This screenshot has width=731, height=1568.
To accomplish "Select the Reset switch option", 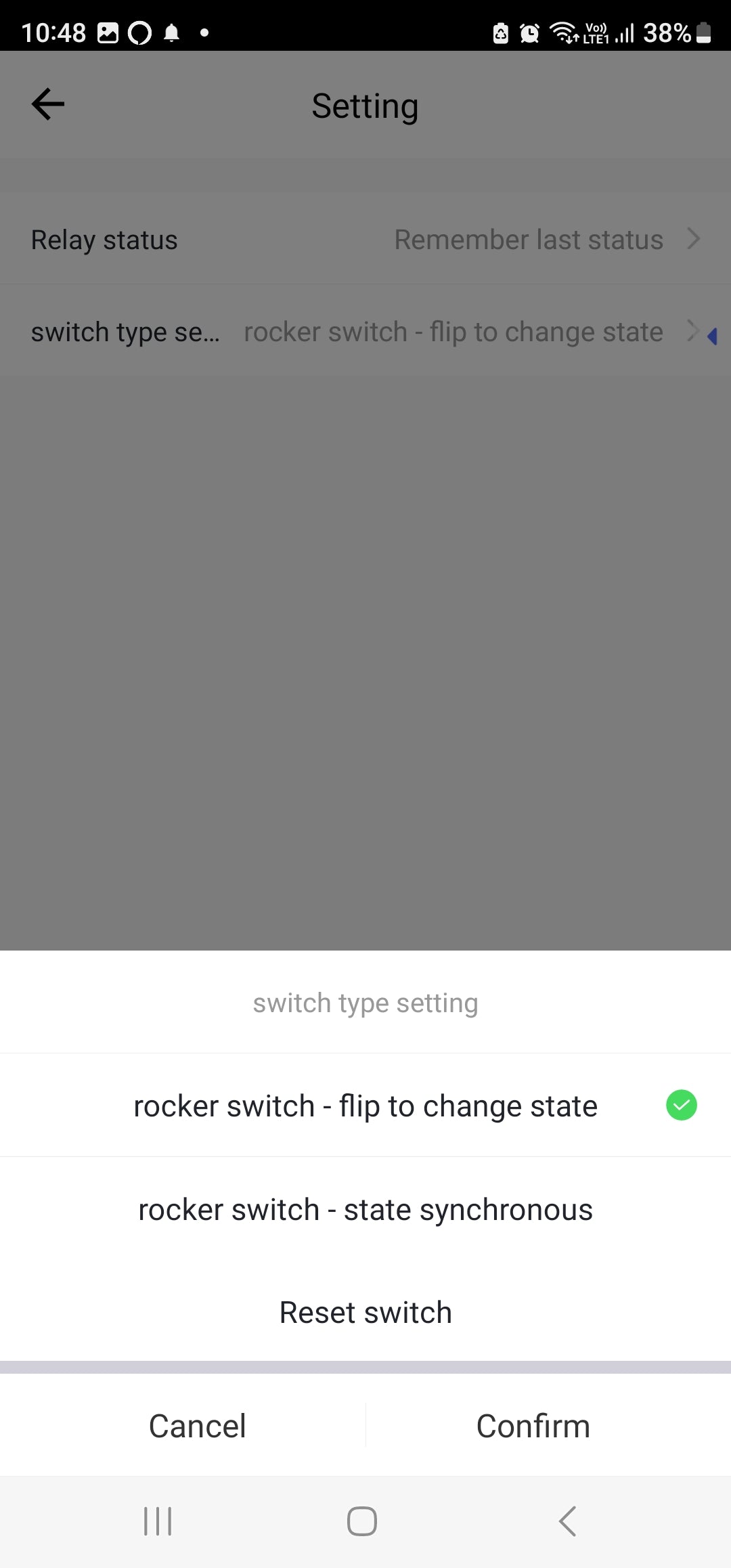I will pos(365,1312).
